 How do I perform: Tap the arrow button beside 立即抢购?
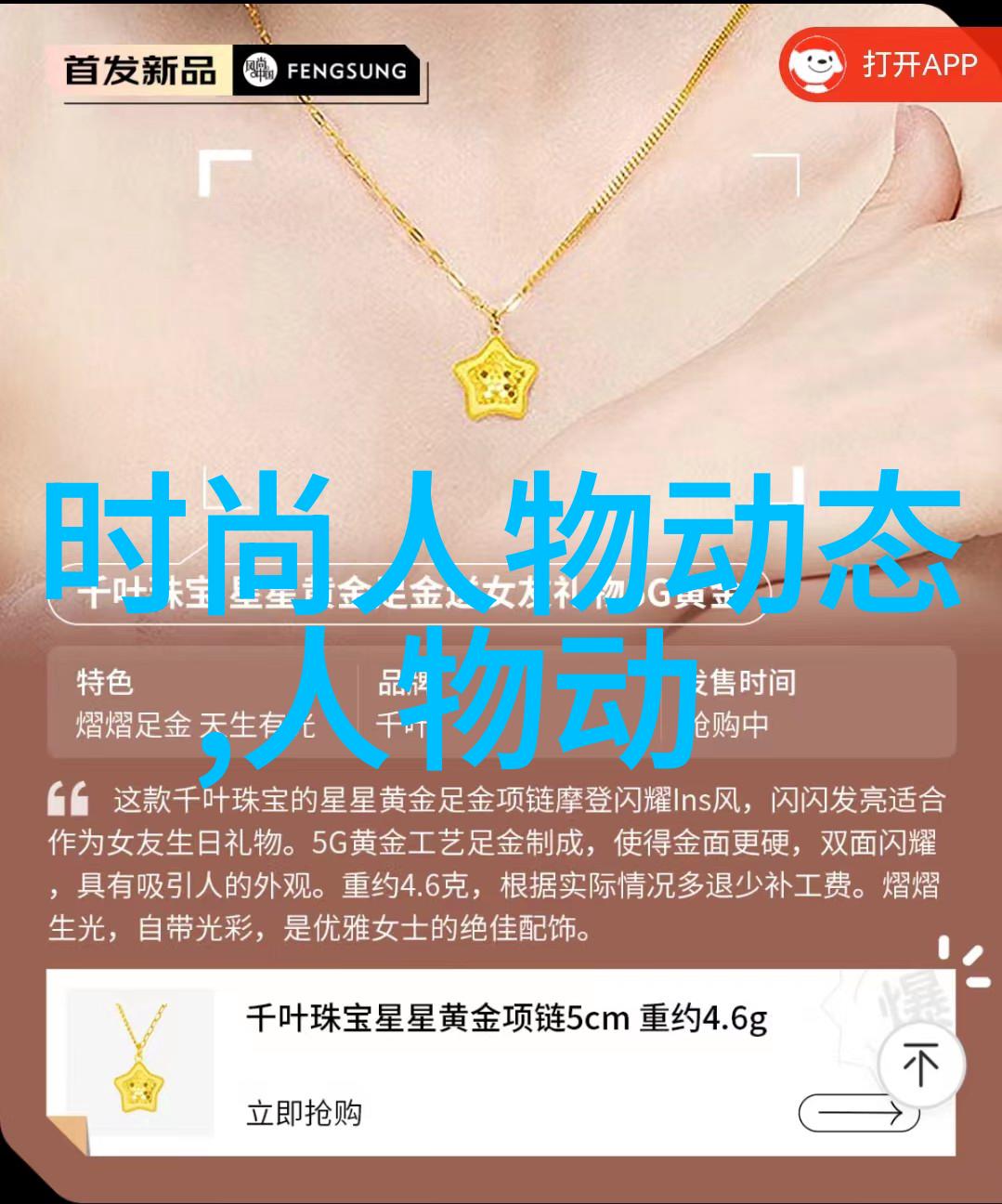(x=859, y=1113)
